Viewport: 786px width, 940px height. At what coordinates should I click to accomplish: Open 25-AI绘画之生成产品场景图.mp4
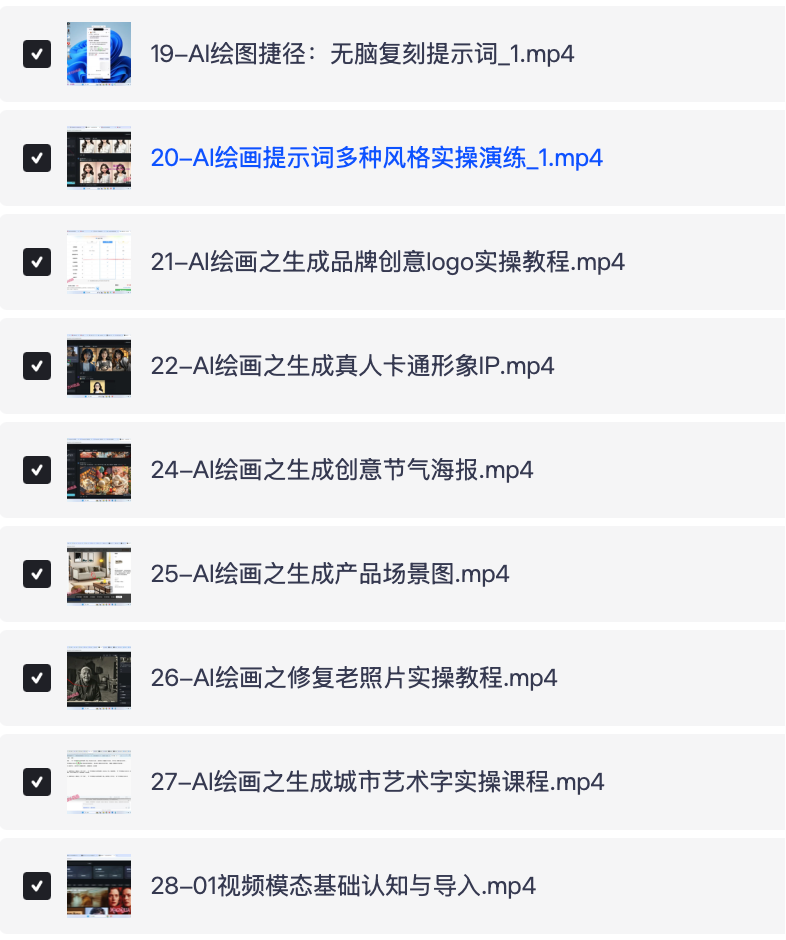(330, 574)
